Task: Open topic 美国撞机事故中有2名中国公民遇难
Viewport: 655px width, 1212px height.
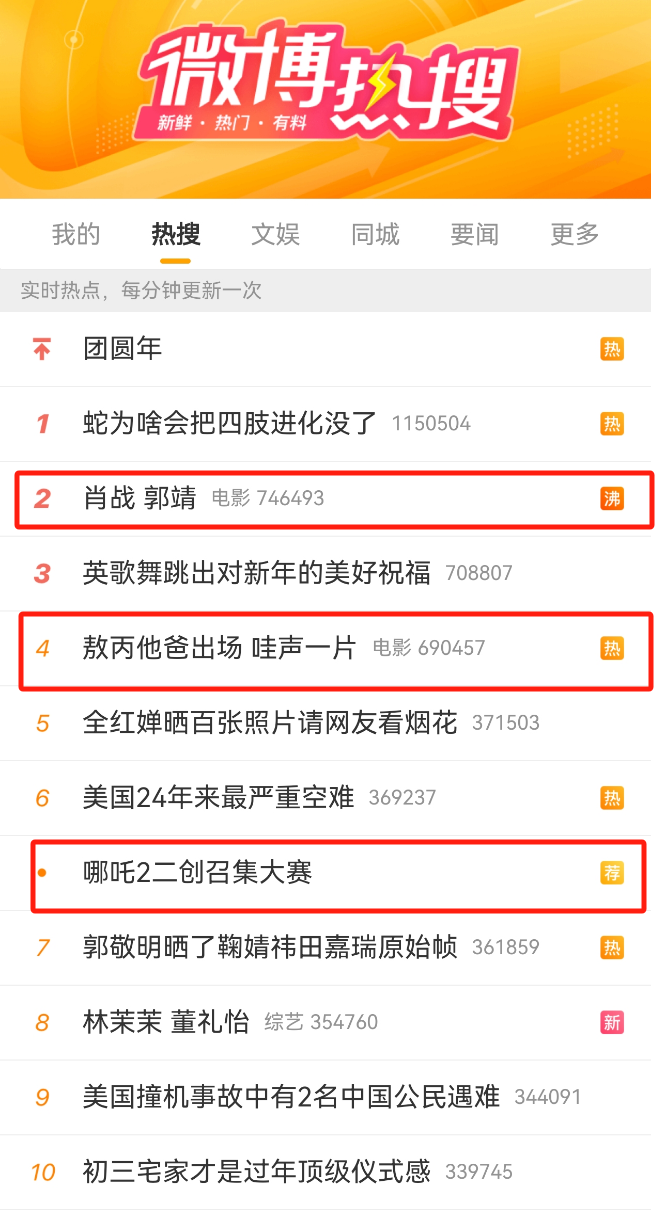Action: [x=291, y=1097]
